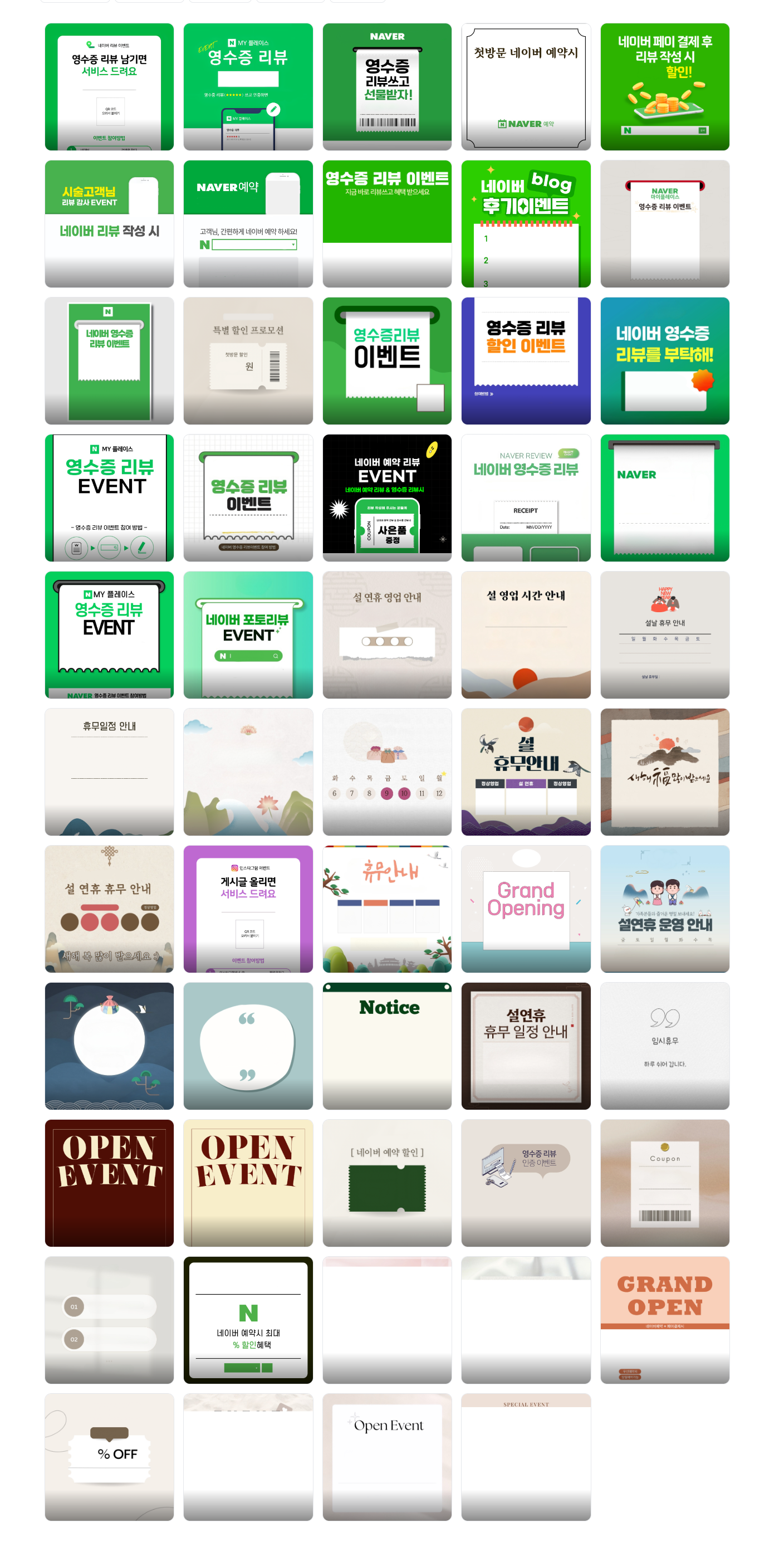This screenshot has height=1557, width=784.
Task: Select the '특별 할인 프로모션' coupon template
Action: (248, 361)
